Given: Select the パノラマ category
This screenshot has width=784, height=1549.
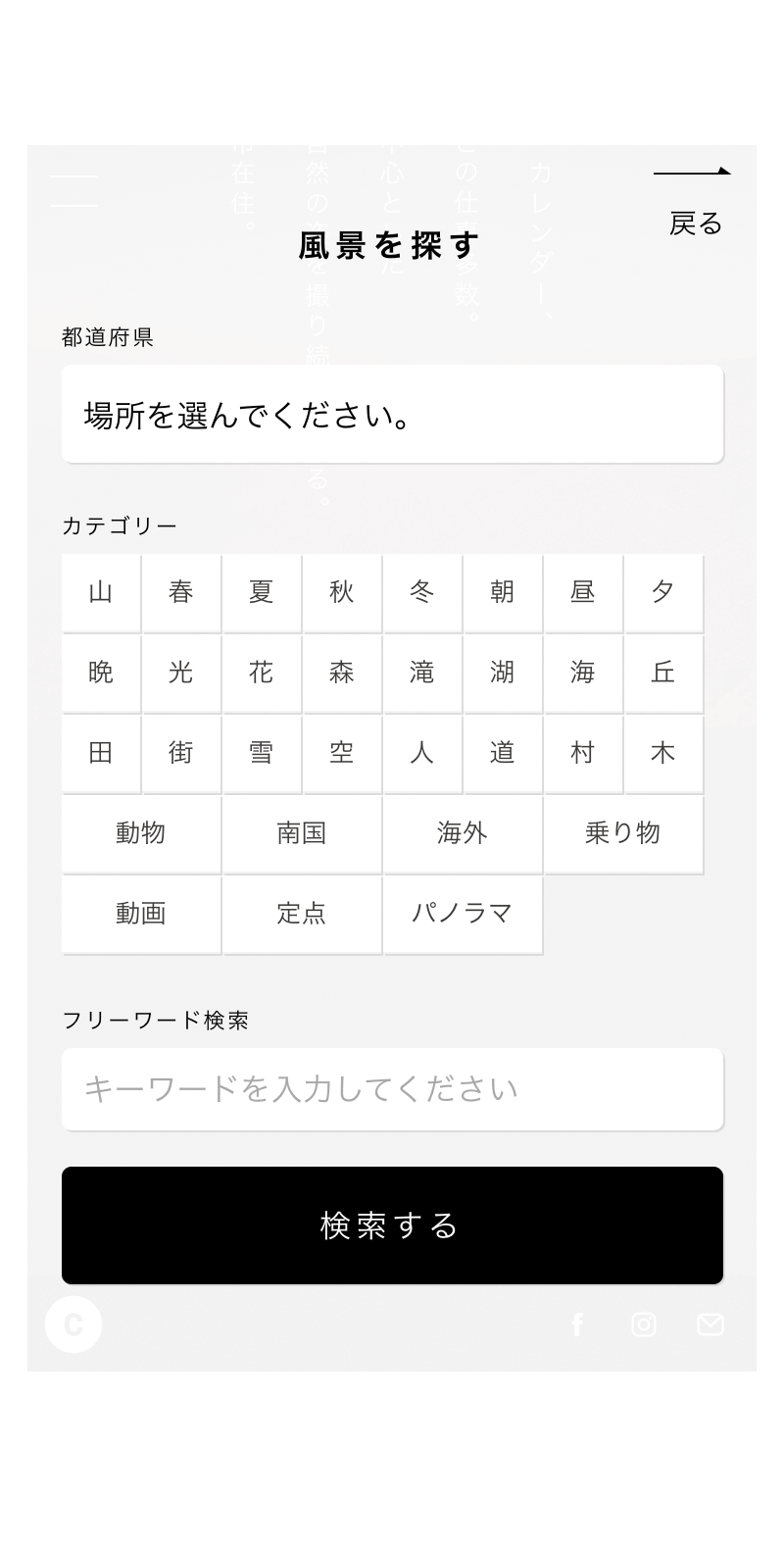Looking at the screenshot, I should point(463,914).
